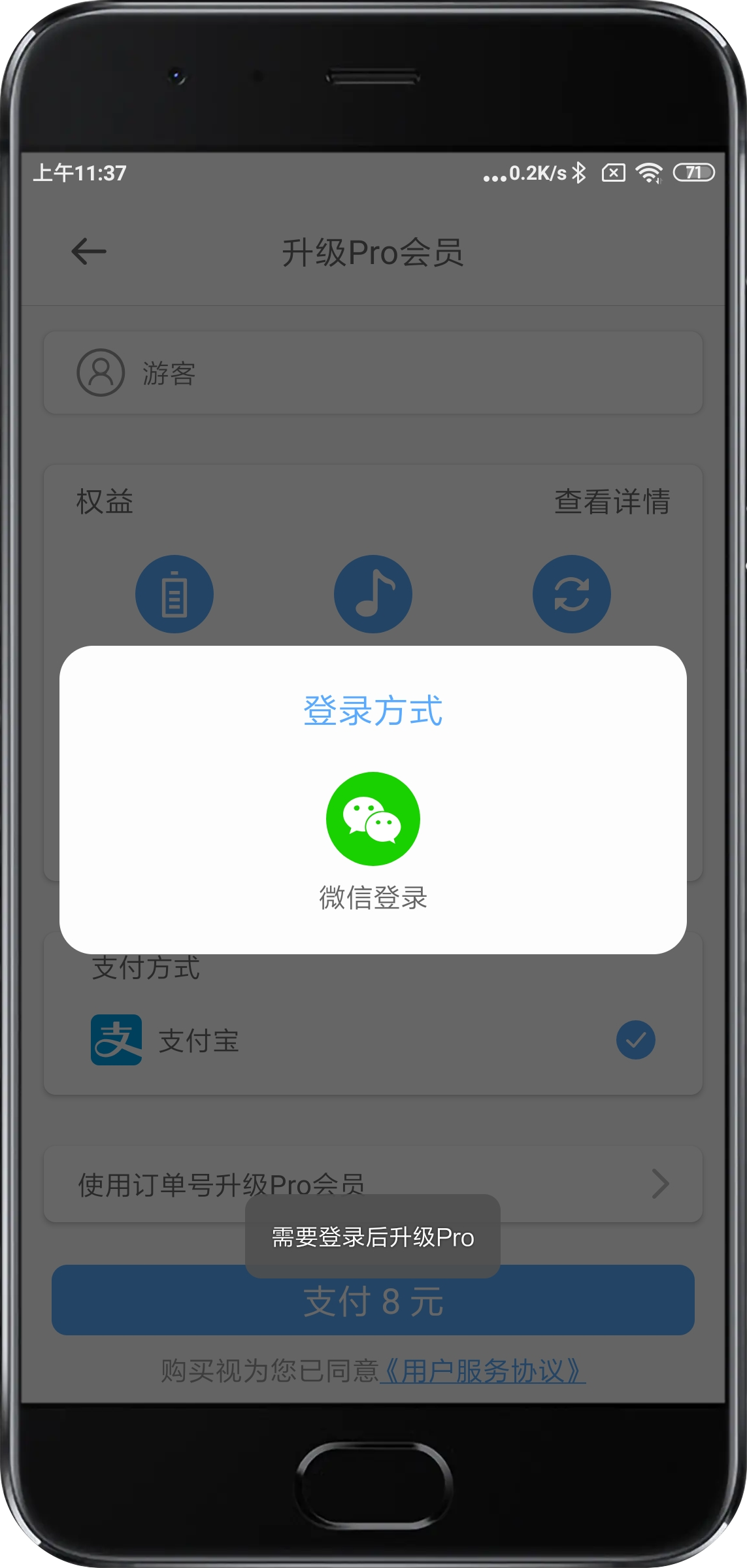
Task: Go back using the arrow icon
Action: pos(89,252)
